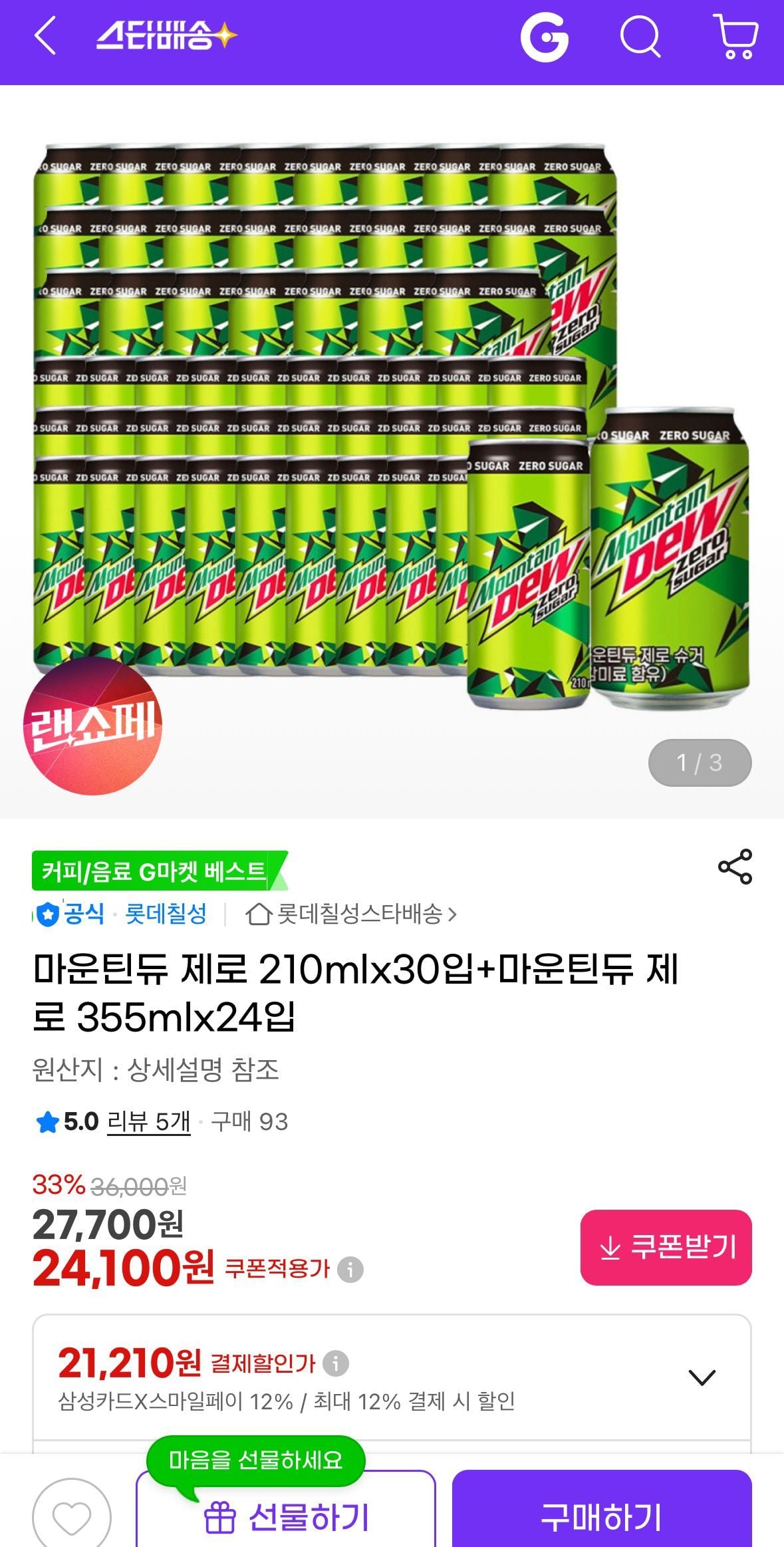Open the search icon
The height and width of the screenshot is (1547, 784).
pos(640,37)
